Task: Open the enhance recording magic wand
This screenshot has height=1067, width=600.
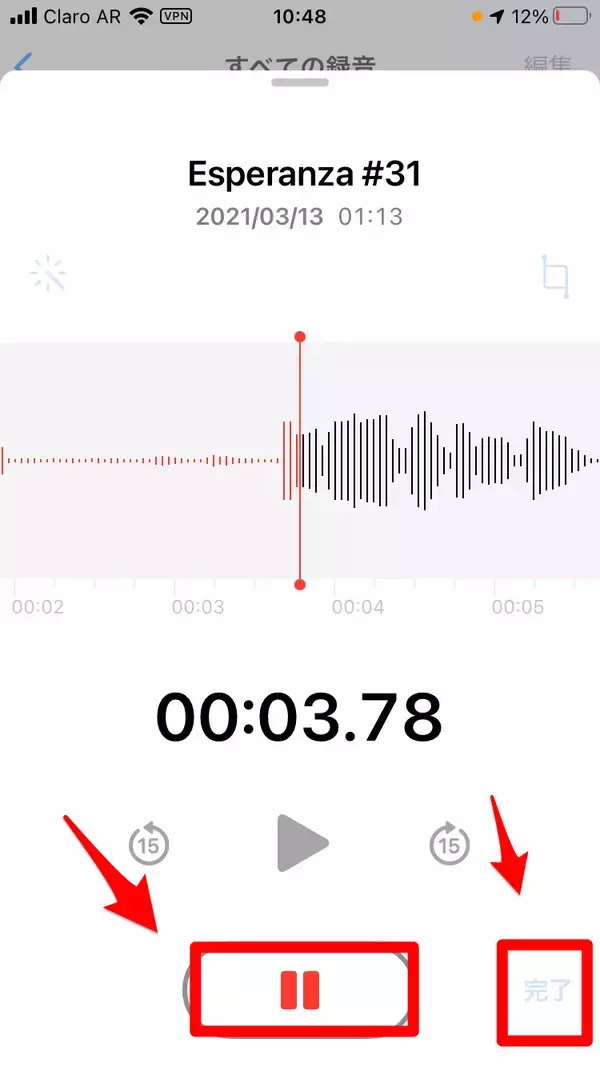Action: pyautogui.click(x=48, y=274)
